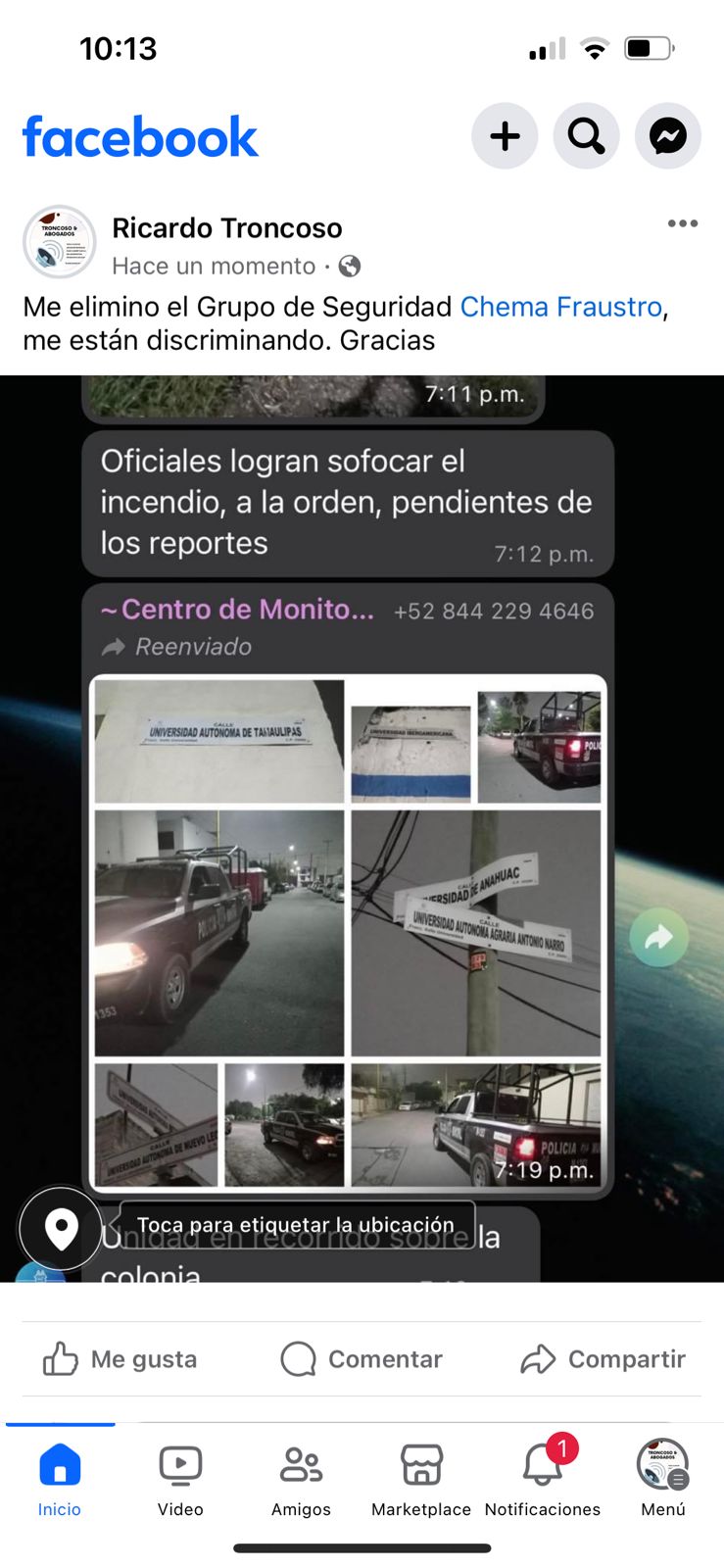The width and height of the screenshot is (724, 1568).
Task: Tap to tag the location
Action: point(61,1227)
